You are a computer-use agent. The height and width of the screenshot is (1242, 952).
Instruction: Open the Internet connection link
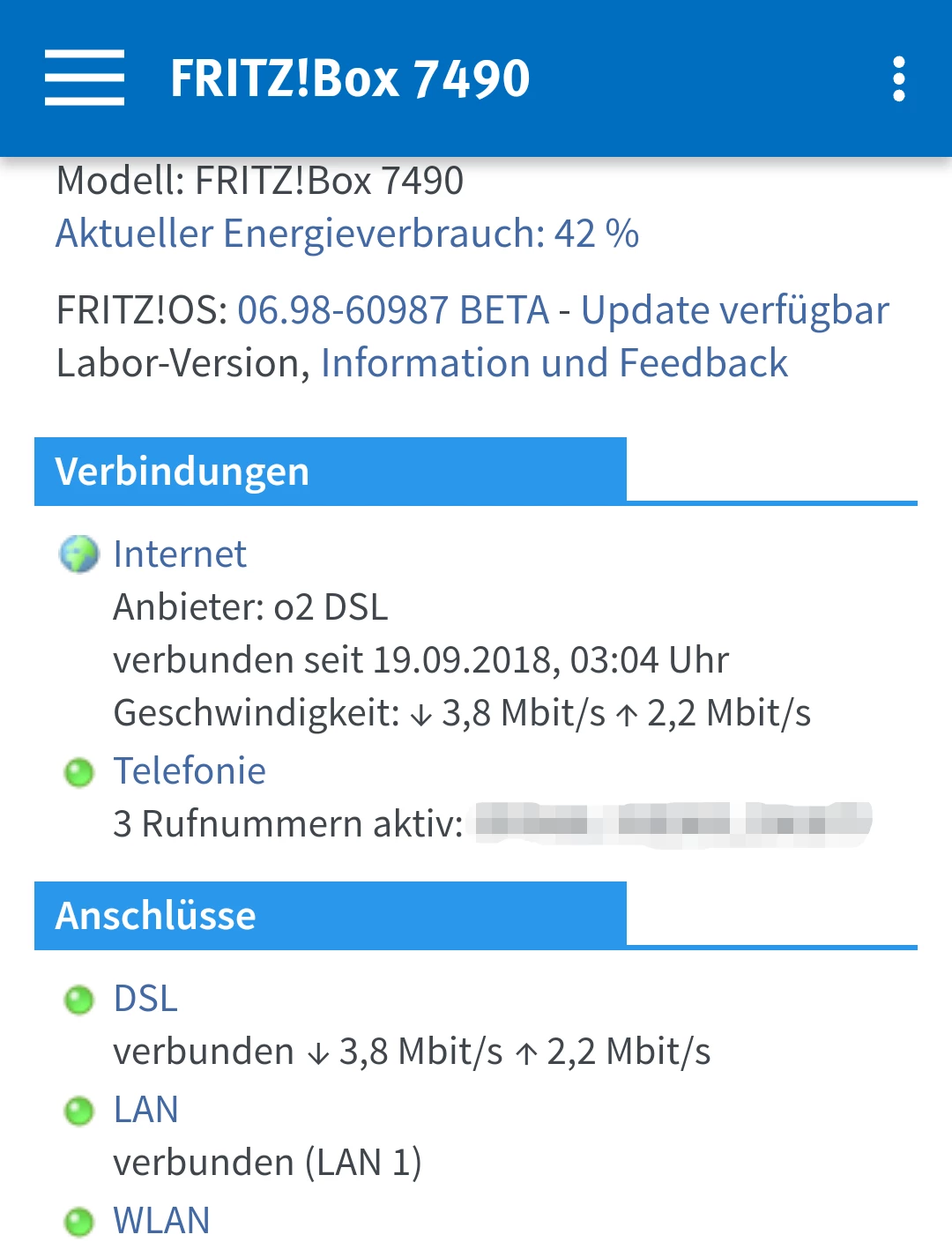point(180,554)
